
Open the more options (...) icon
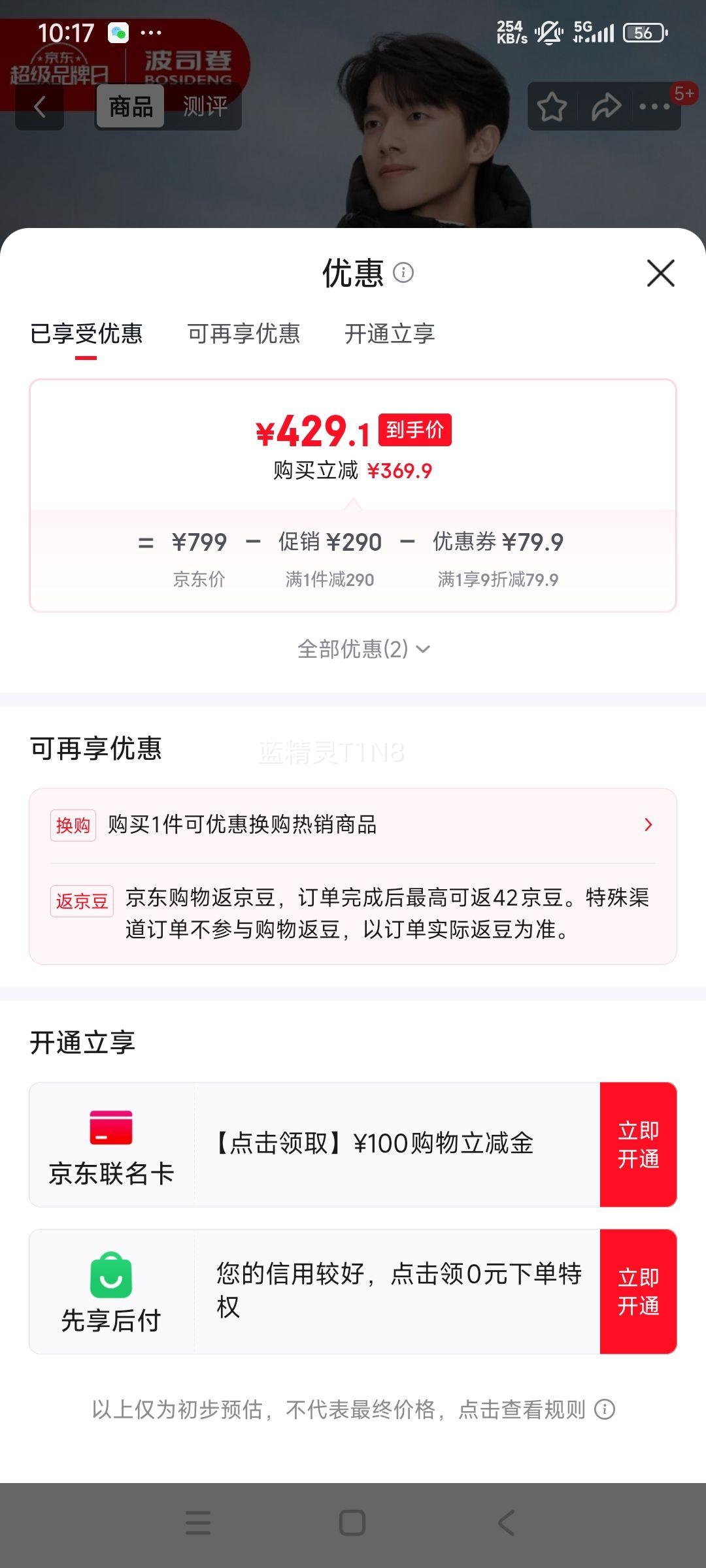(x=657, y=106)
